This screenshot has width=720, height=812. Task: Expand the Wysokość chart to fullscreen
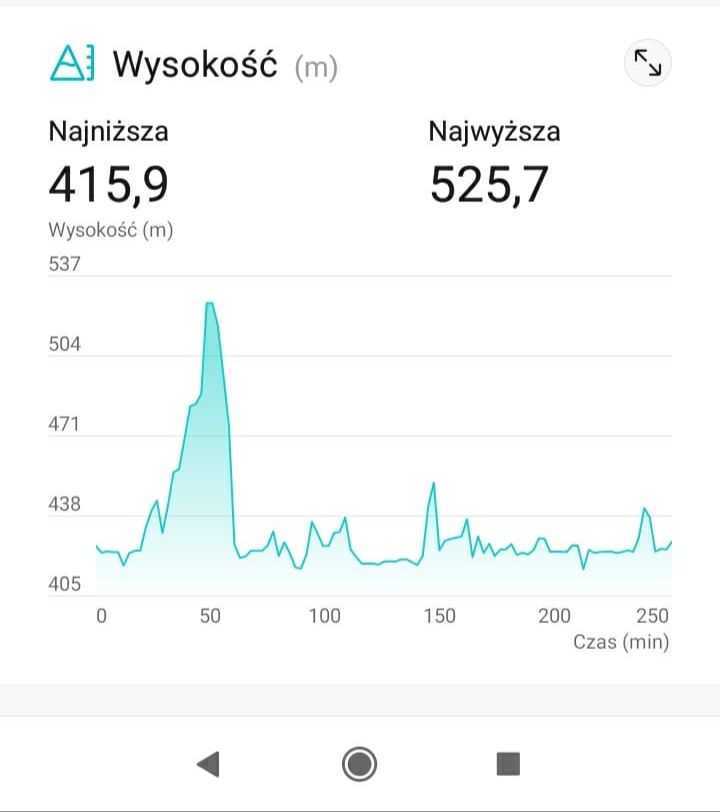coord(648,65)
